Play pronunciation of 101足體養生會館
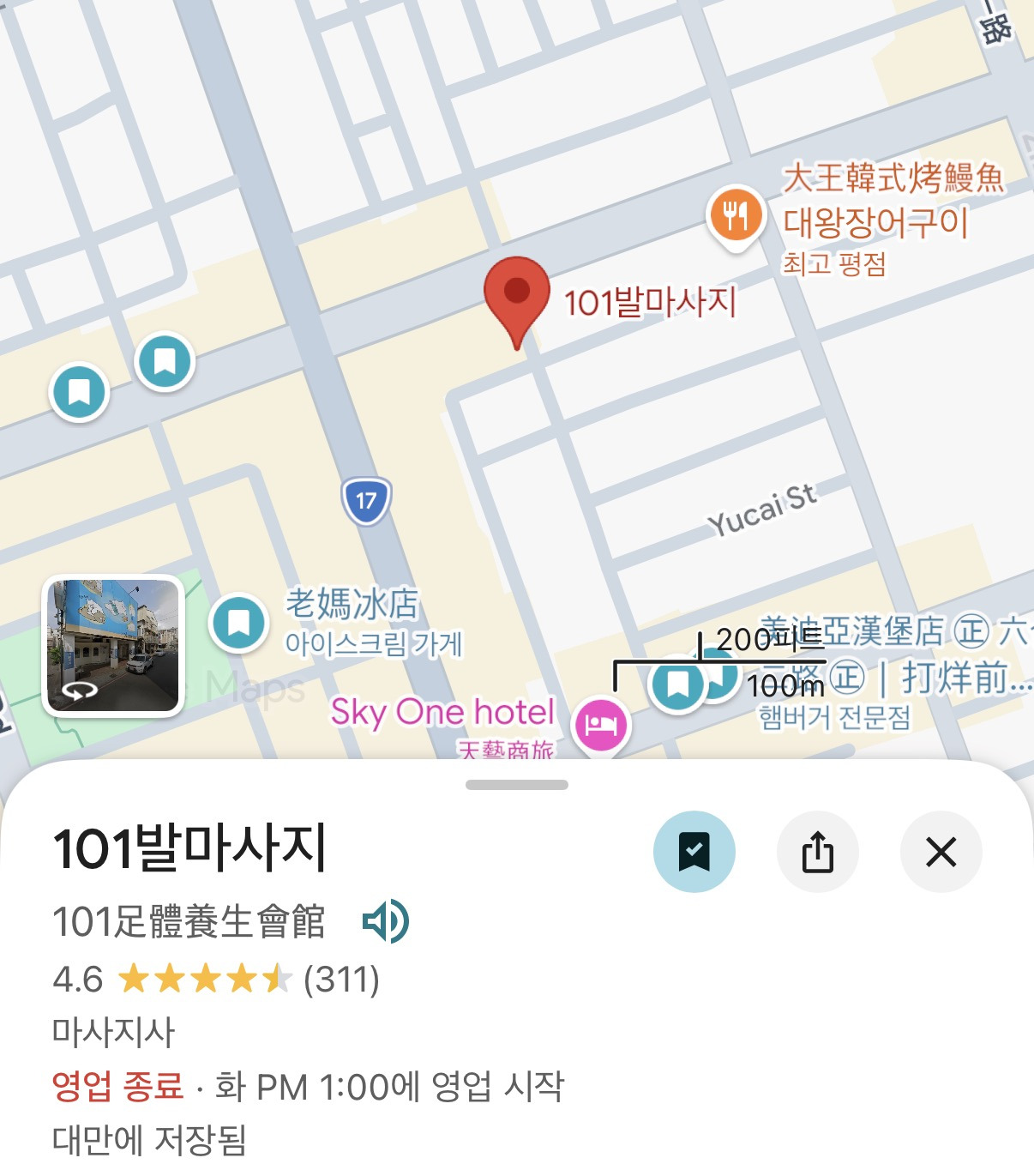The width and height of the screenshot is (1034, 1176). tap(385, 922)
